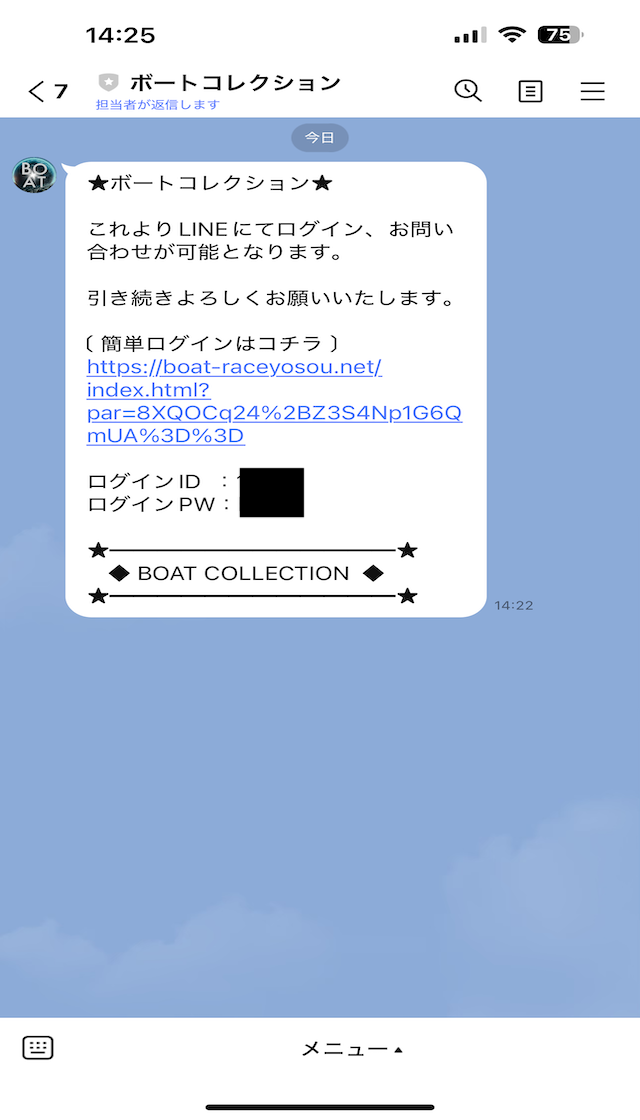View the ボートコレクション profile avatar
The height and width of the screenshot is (1120, 640).
[x=33, y=175]
